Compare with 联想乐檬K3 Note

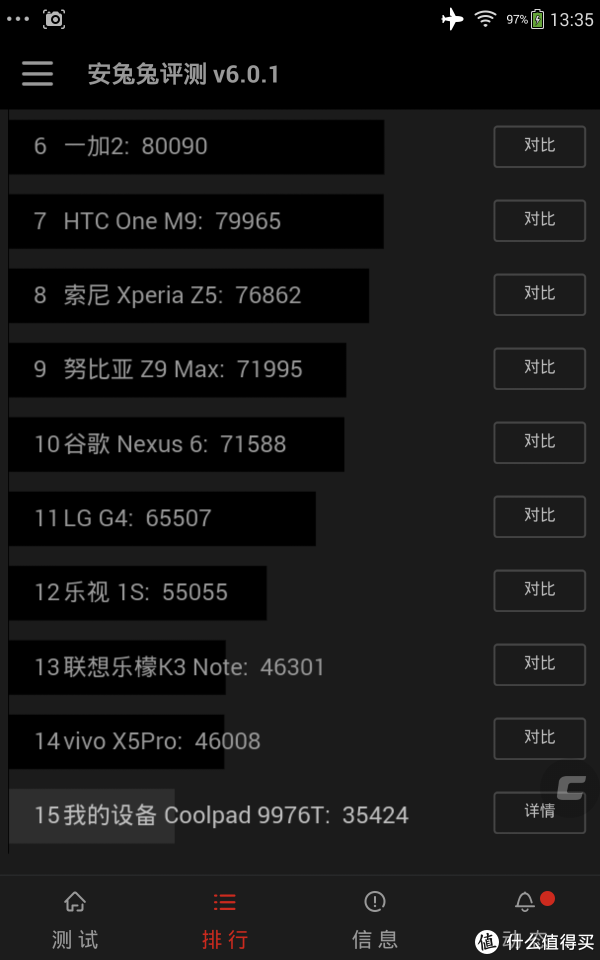coord(539,664)
